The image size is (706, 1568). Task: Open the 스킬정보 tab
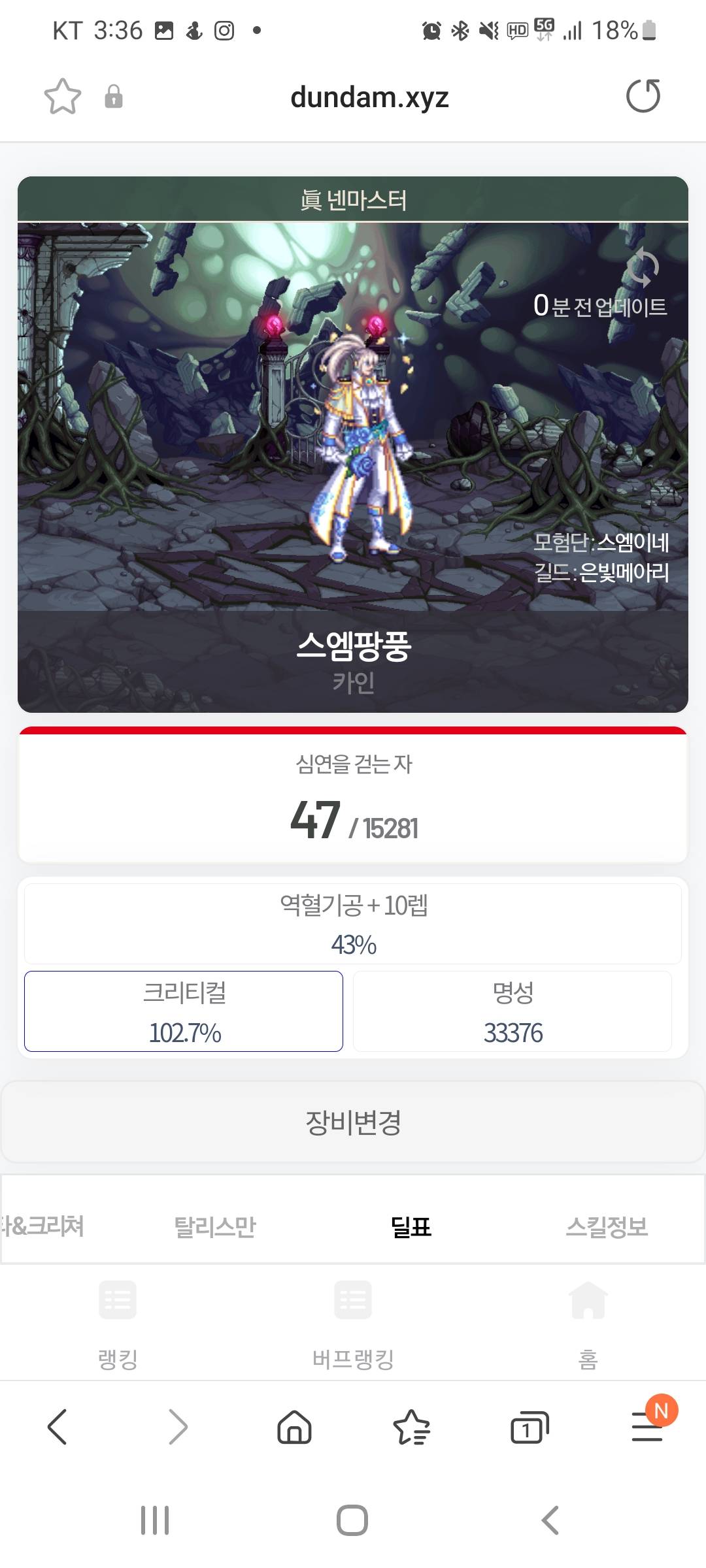coord(607,1226)
